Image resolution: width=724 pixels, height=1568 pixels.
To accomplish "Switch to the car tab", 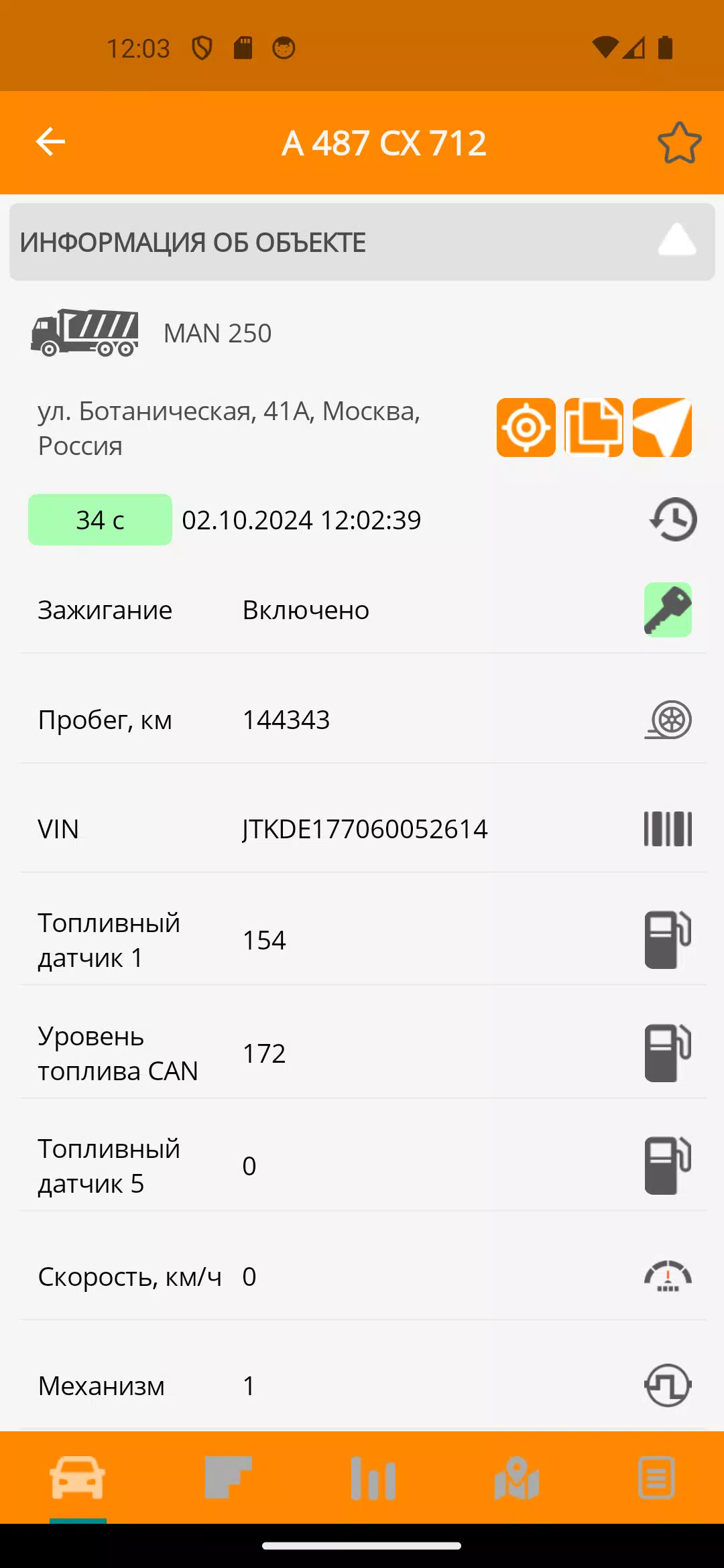I will 78,1478.
